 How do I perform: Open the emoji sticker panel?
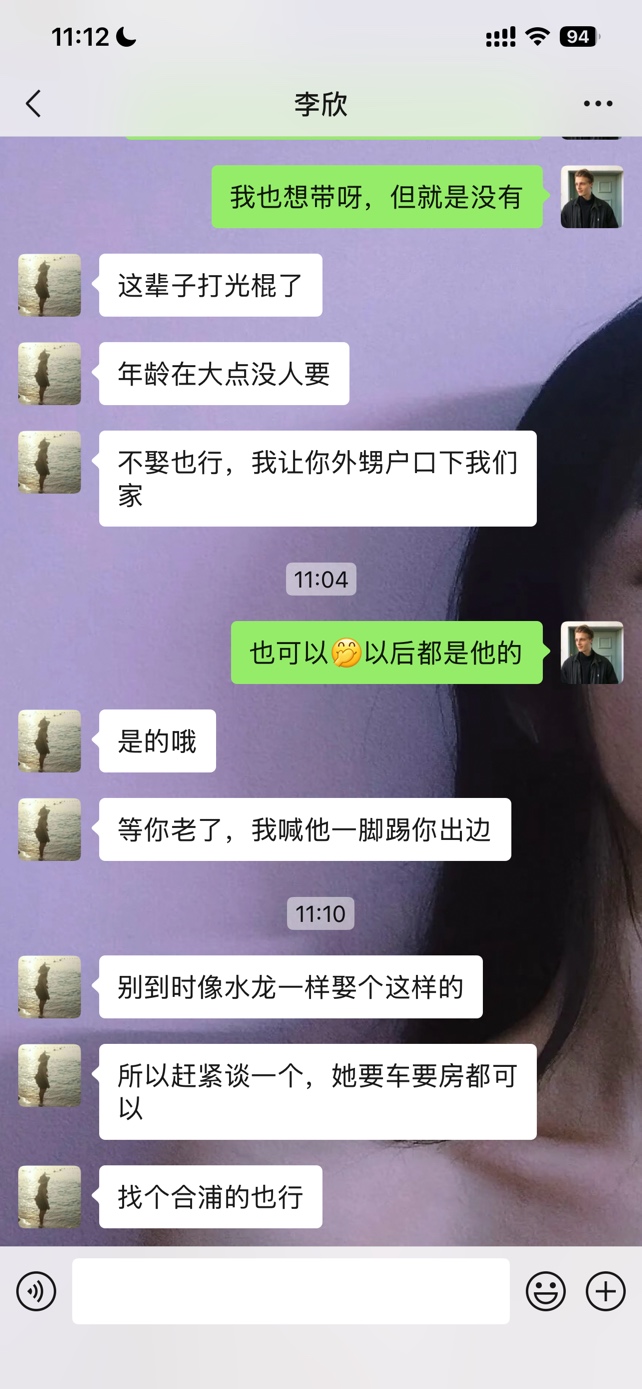(546, 1291)
